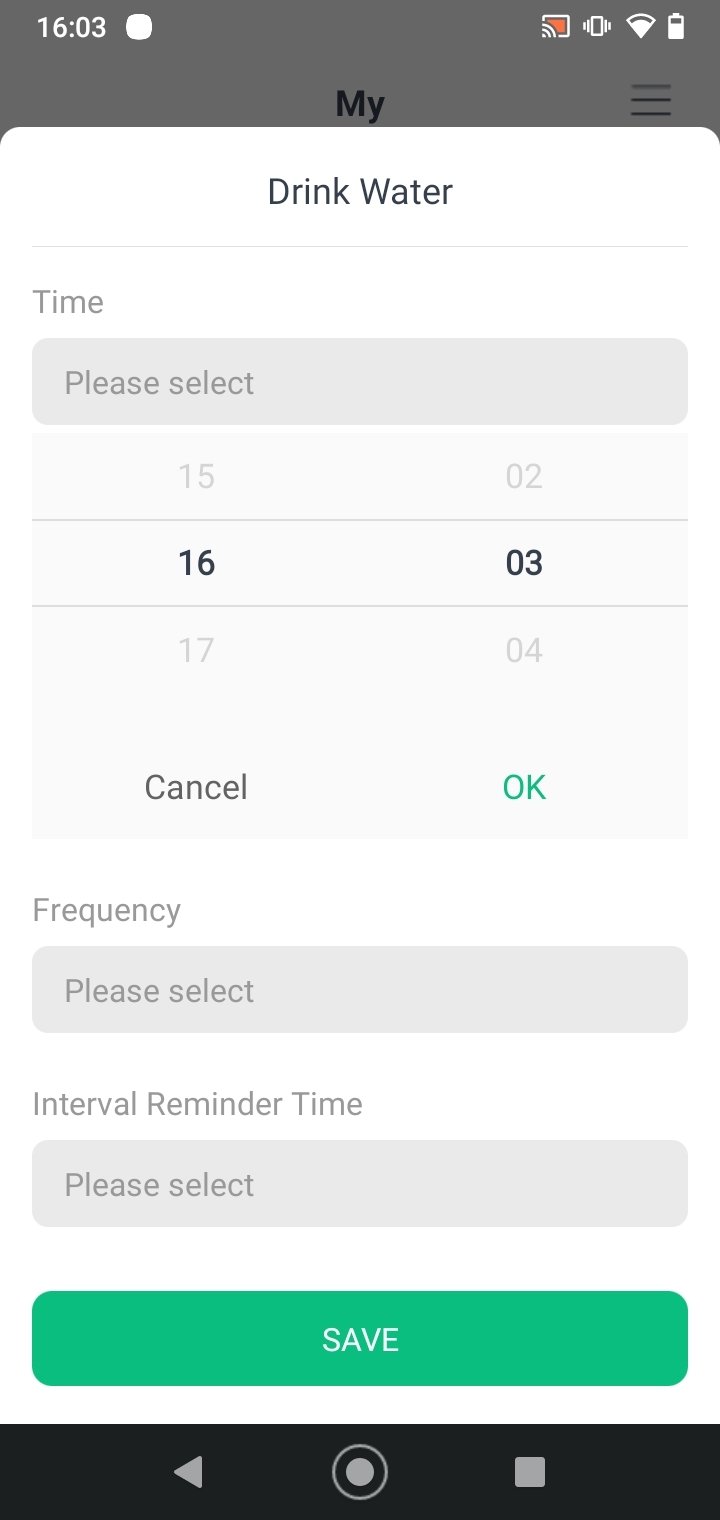Choose minute 02 in the picker
Screen dimensions: 720x1520
[524, 476]
